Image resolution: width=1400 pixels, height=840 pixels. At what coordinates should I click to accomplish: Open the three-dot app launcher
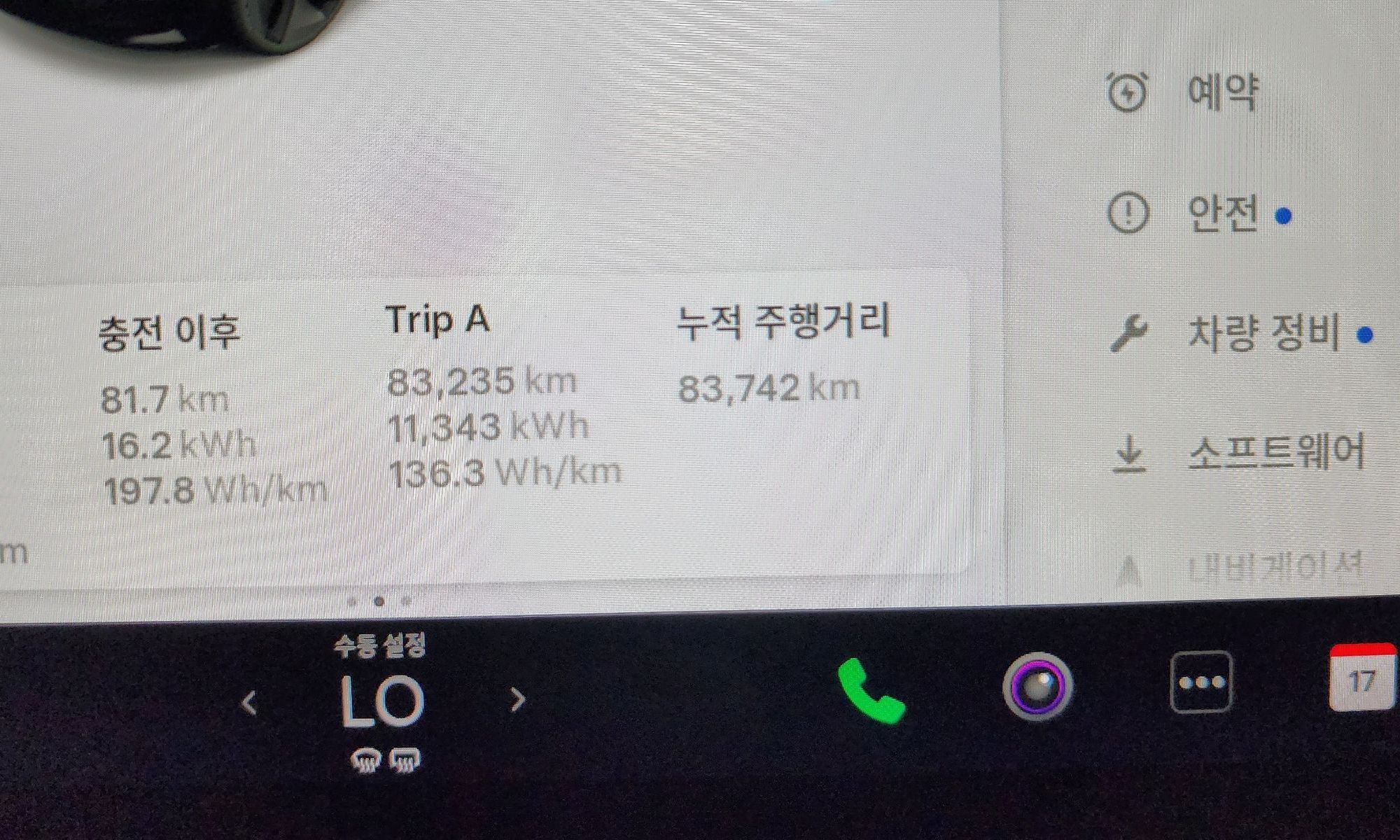tap(1201, 682)
